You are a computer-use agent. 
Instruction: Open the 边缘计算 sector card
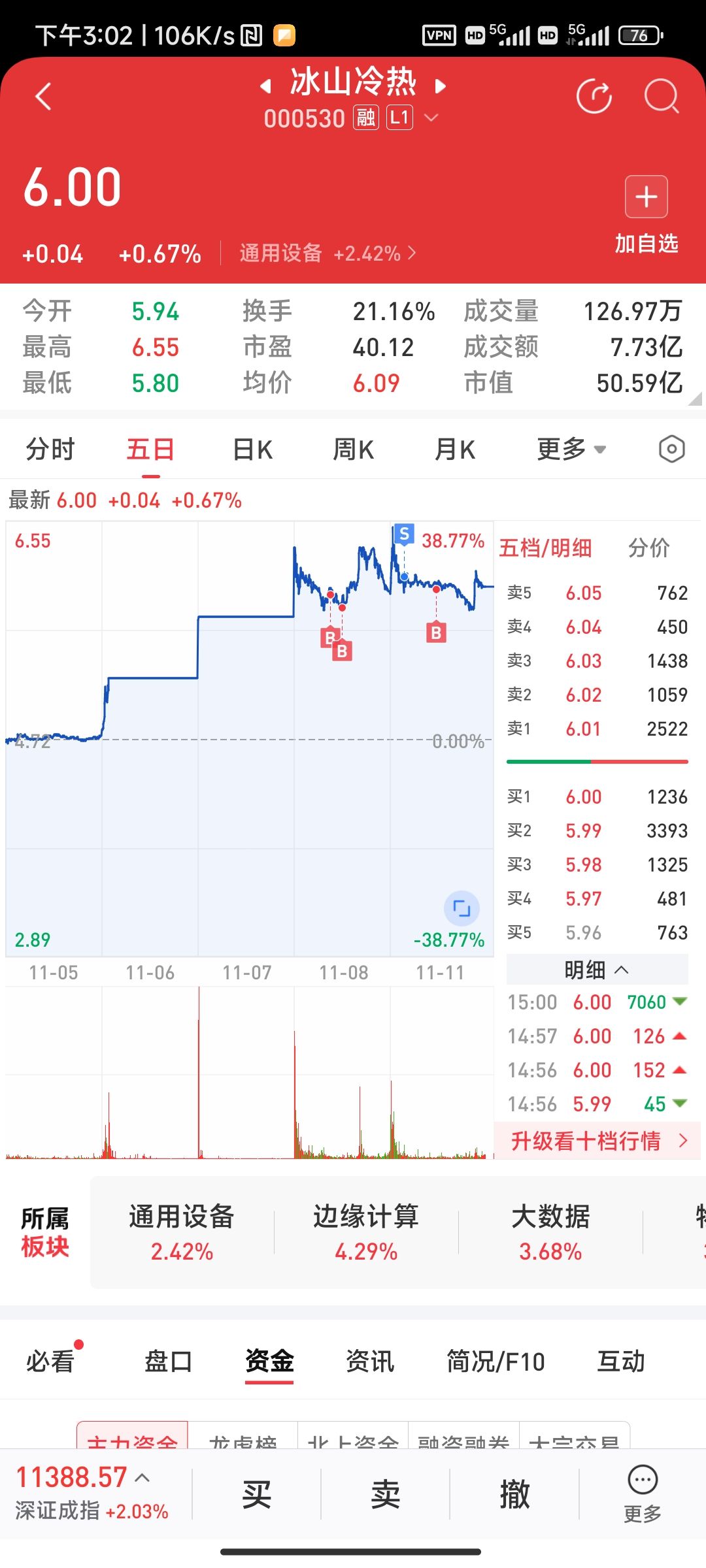tap(366, 1232)
